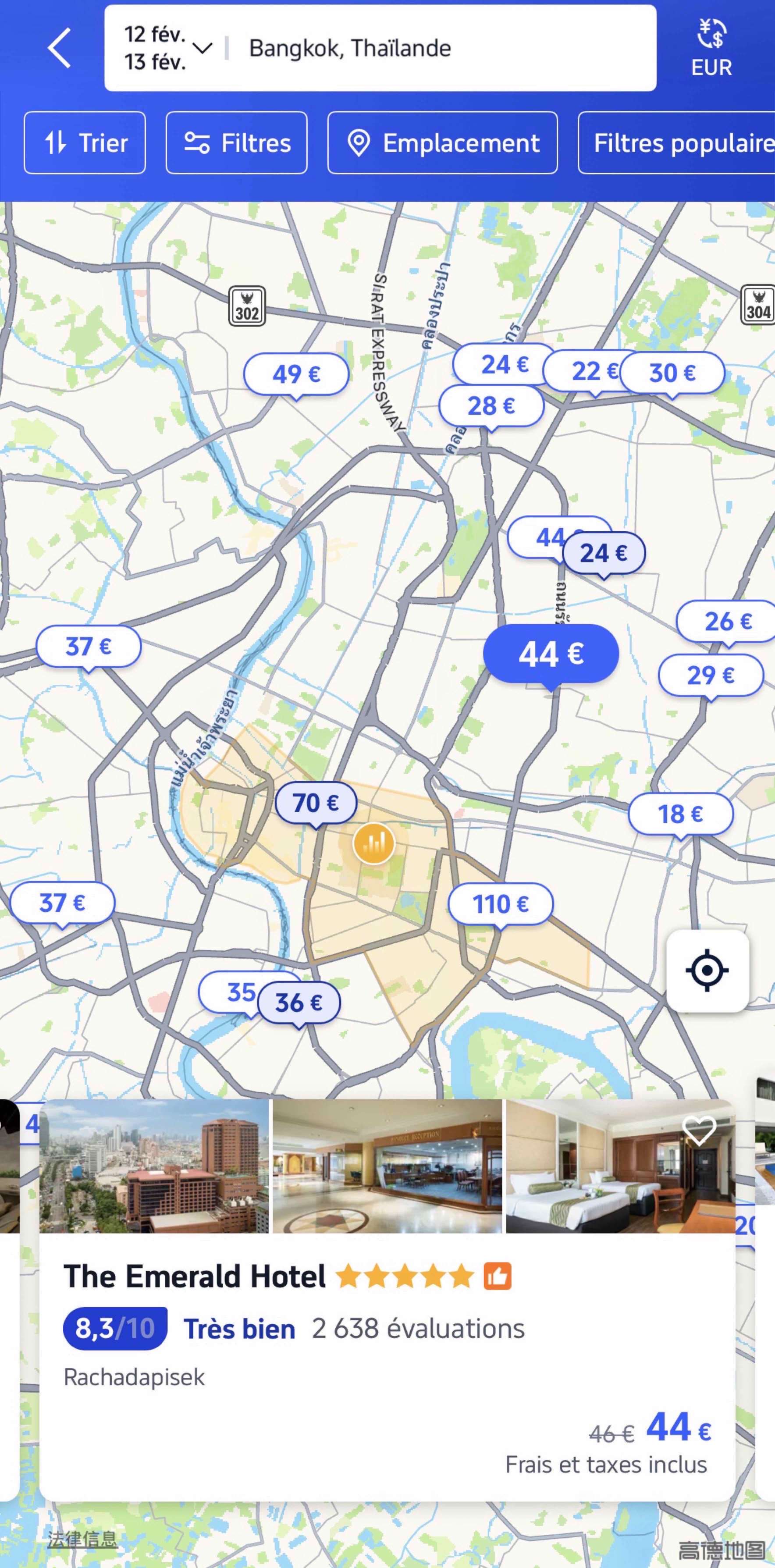Expand the date selector chevron
This screenshot has width=775, height=1568.
coord(203,49)
